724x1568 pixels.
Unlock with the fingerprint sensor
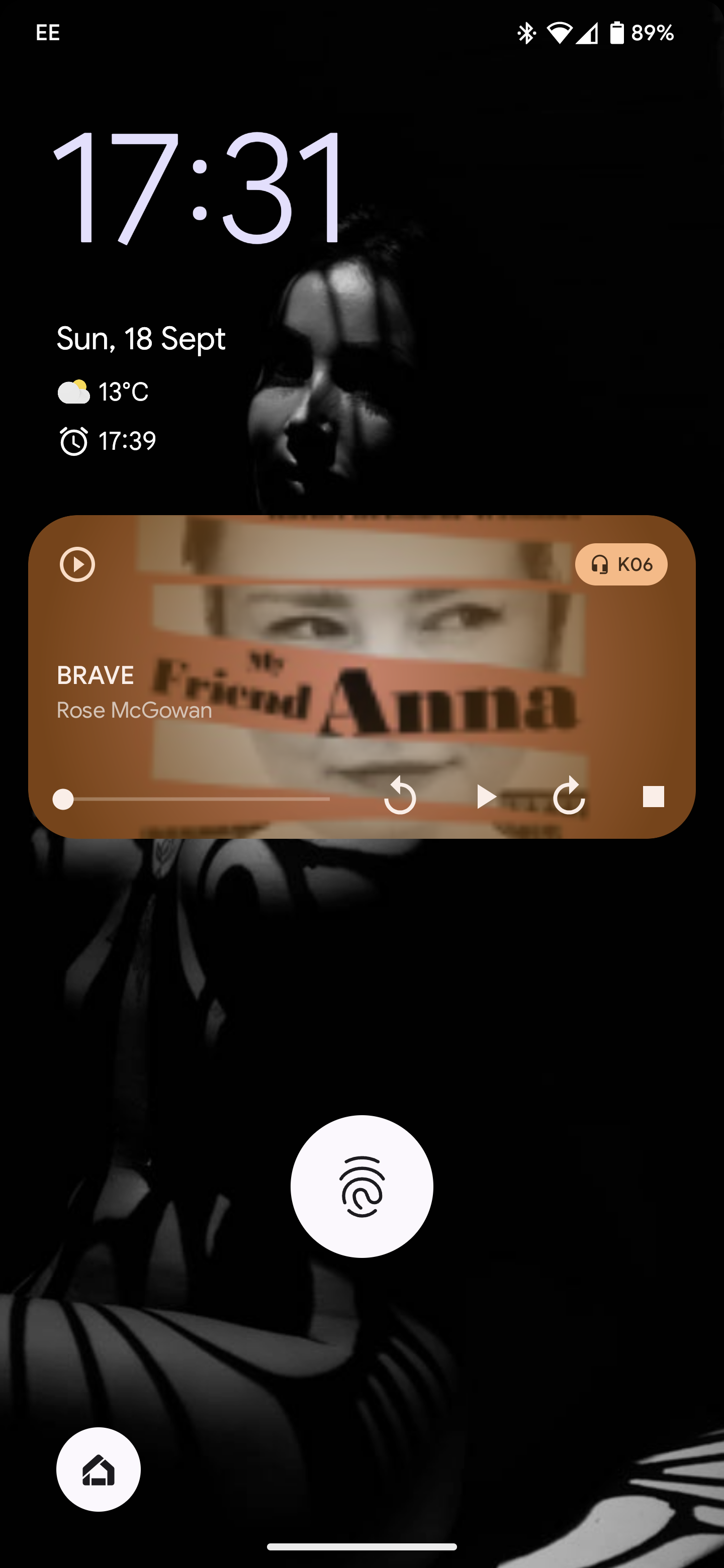(x=361, y=1187)
